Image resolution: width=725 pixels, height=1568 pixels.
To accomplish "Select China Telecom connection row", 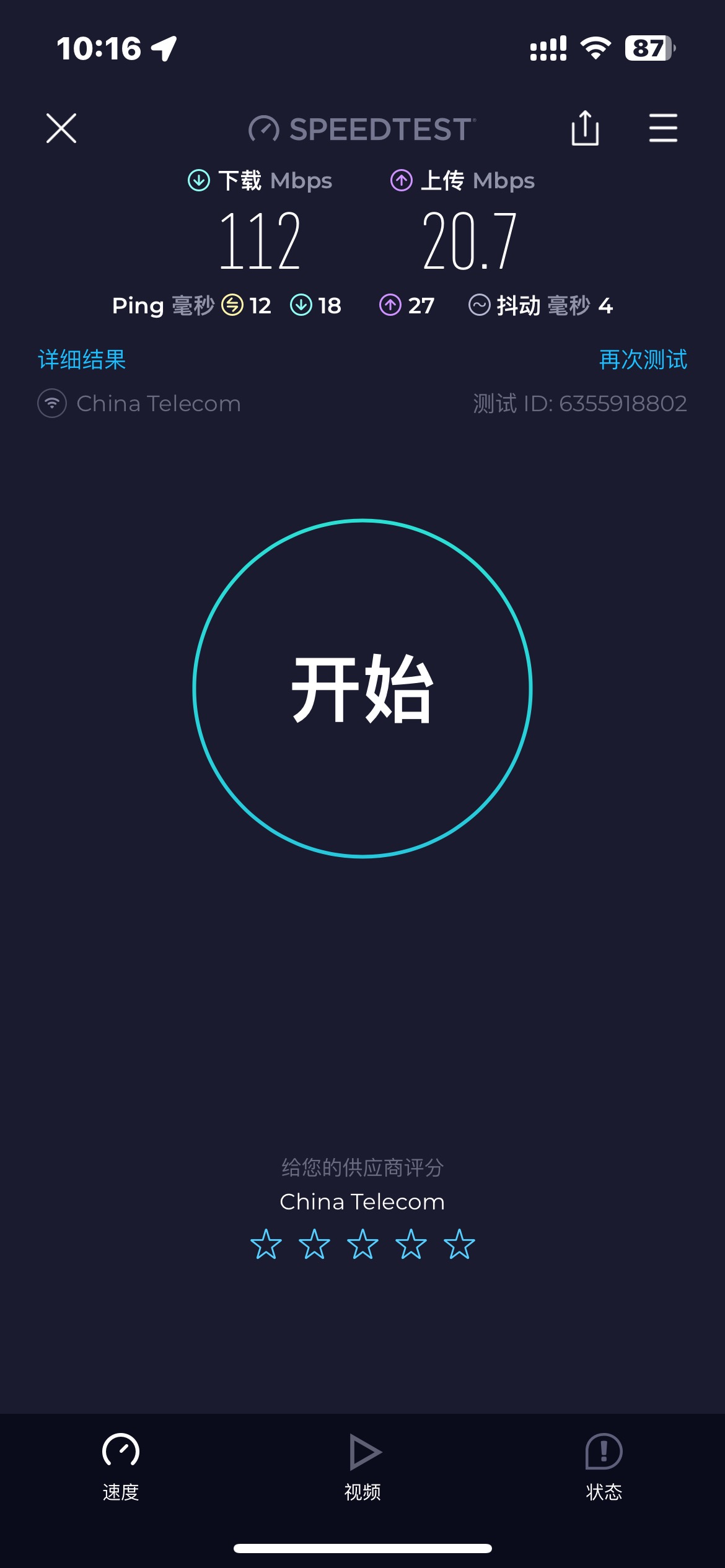I will pos(139,404).
